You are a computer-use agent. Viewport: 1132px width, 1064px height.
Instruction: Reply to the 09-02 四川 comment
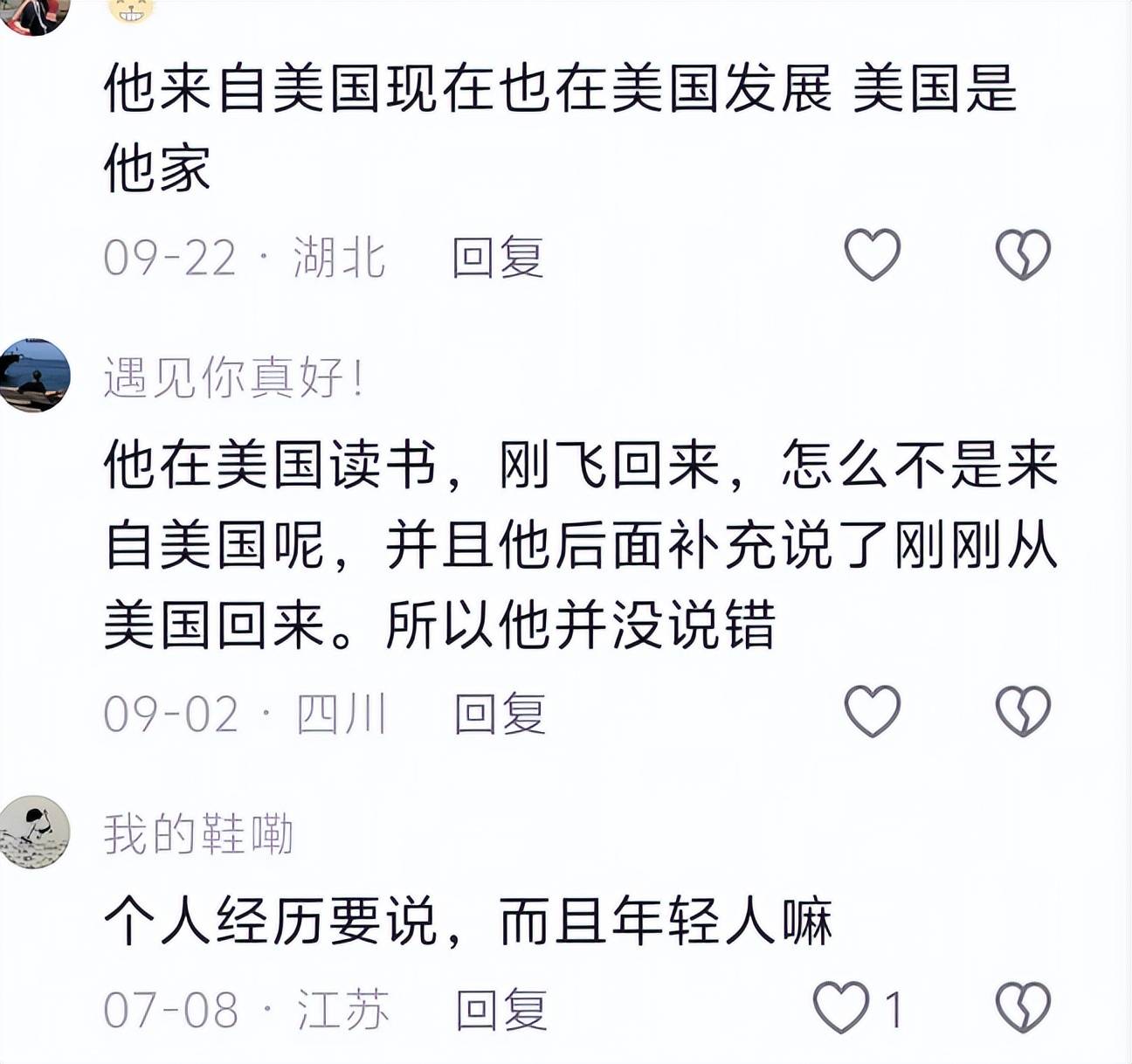tap(500, 714)
